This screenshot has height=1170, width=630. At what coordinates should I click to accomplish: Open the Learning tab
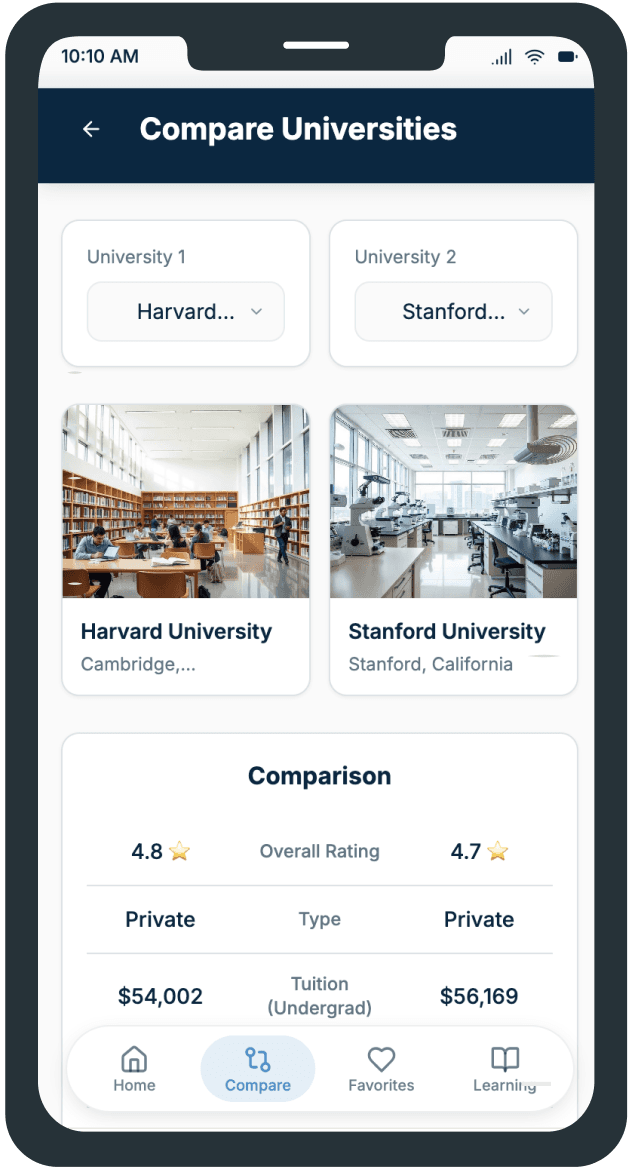[504, 1069]
